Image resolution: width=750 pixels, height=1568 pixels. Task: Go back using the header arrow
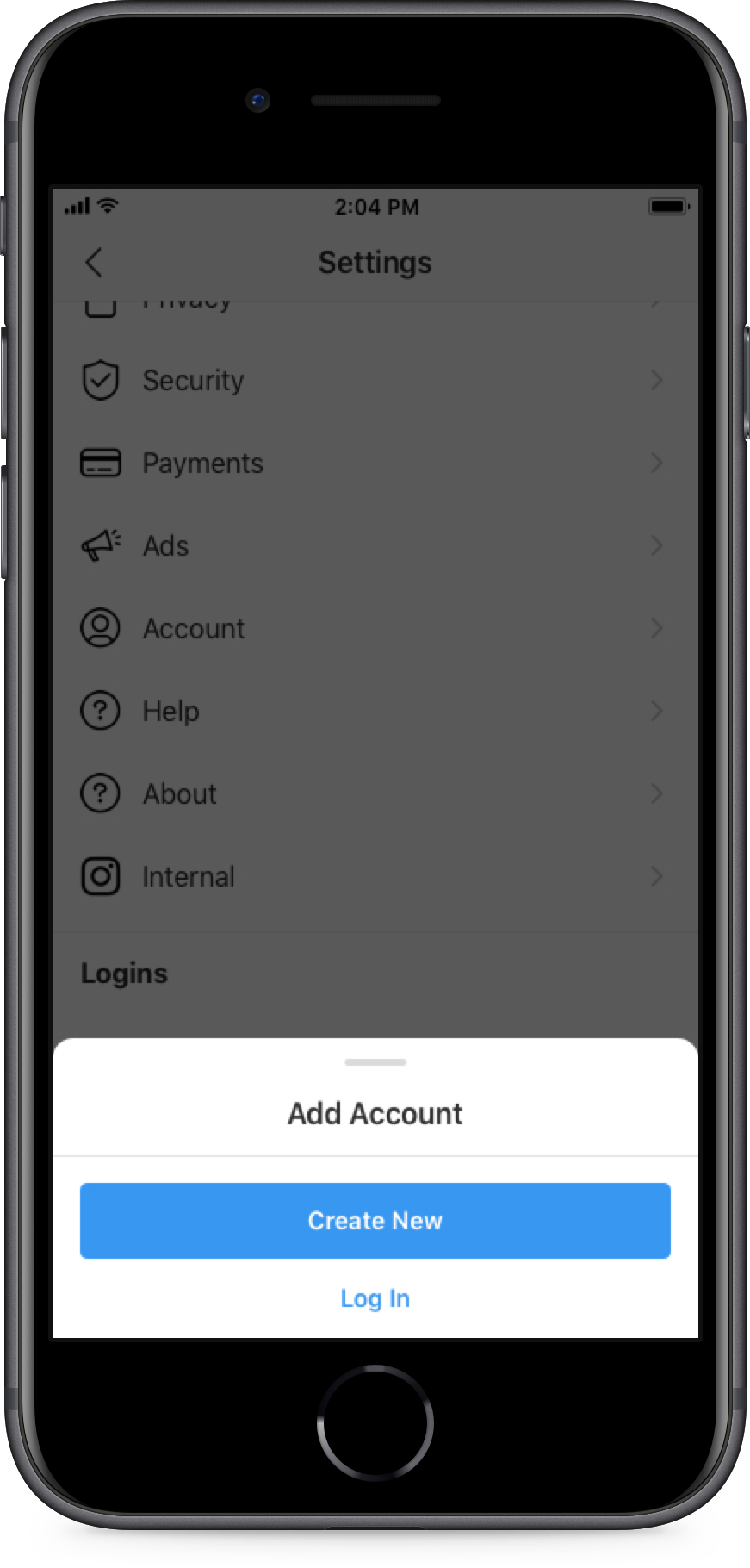click(x=95, y=263)
